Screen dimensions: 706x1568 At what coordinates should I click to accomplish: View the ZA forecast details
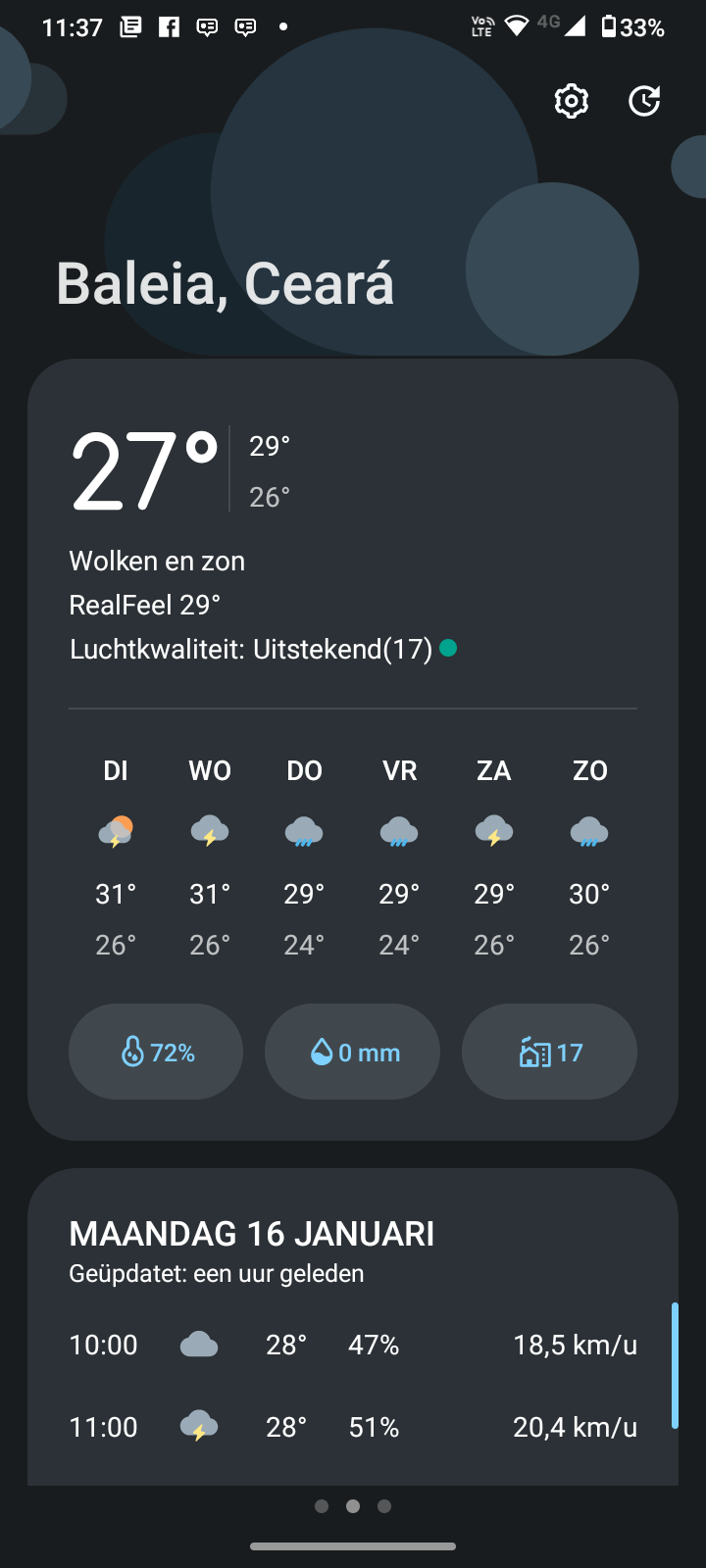point(494,857)
